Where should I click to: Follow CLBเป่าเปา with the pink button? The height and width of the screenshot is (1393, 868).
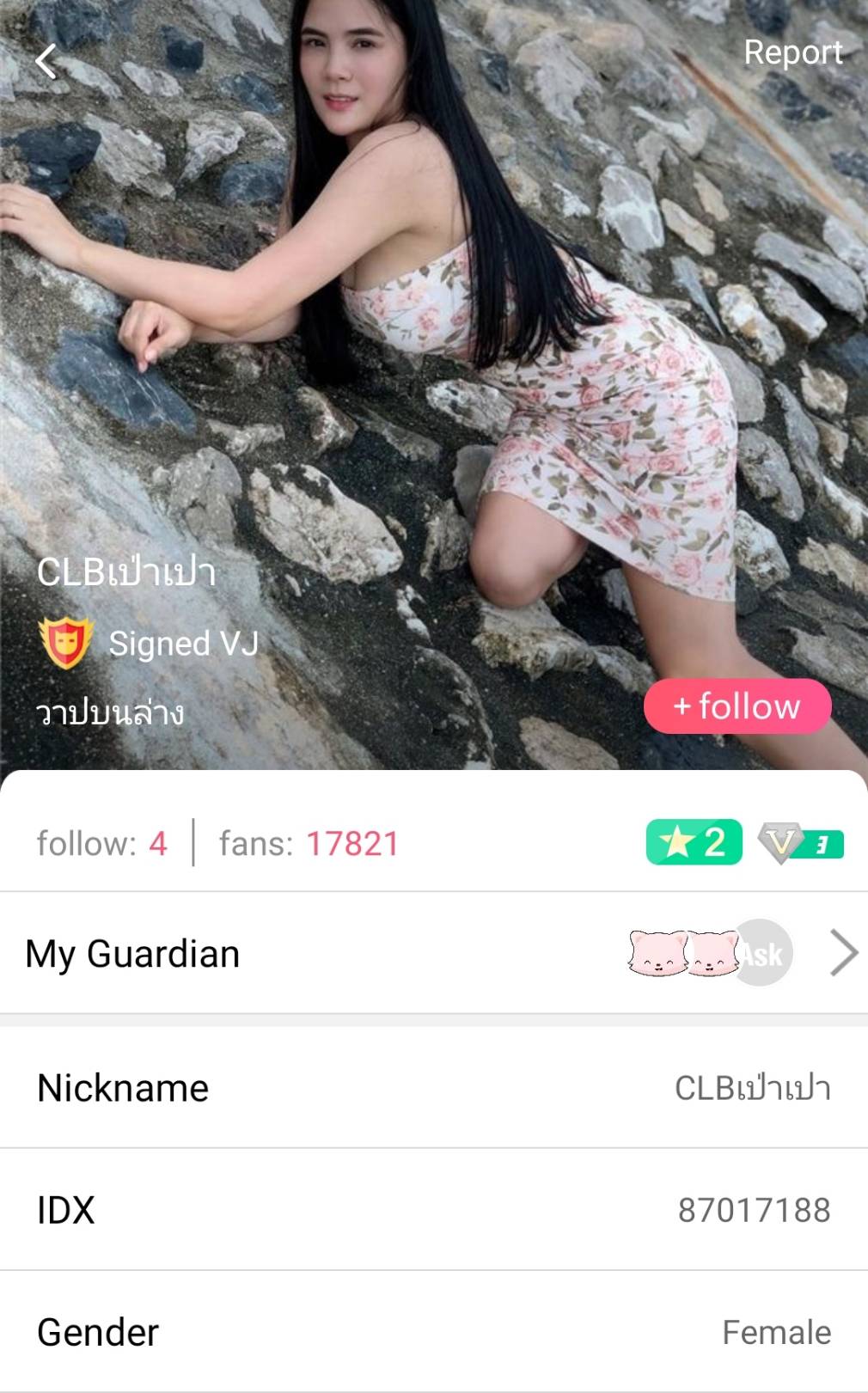pyautogui.click(x=737, y=706)
